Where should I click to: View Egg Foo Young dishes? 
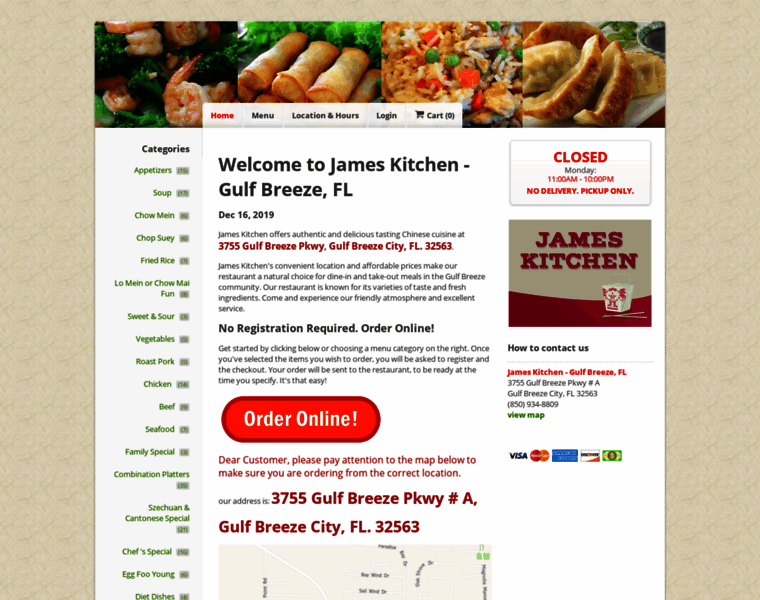pyautogui.click(x=148, y=574)
